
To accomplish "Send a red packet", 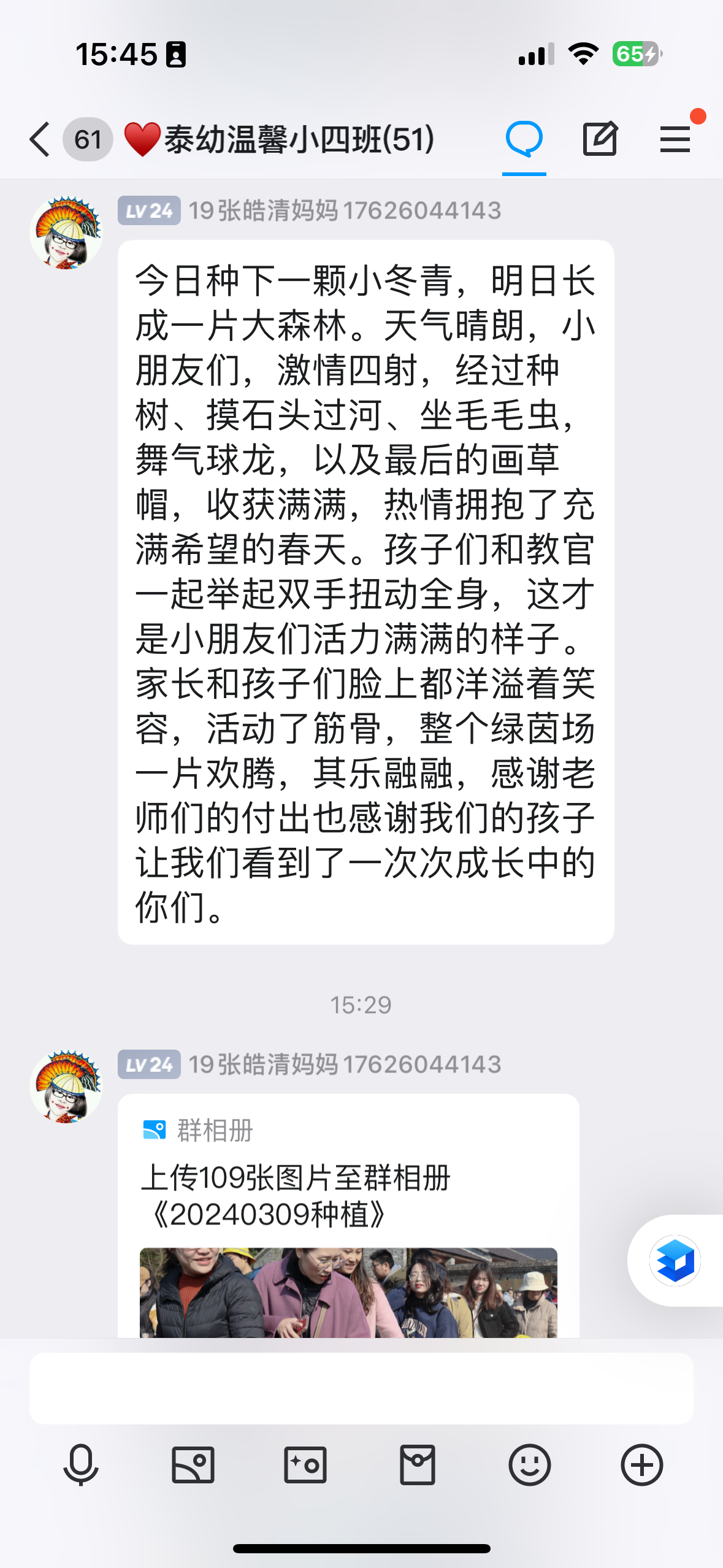I will (x=418, y=1465).
